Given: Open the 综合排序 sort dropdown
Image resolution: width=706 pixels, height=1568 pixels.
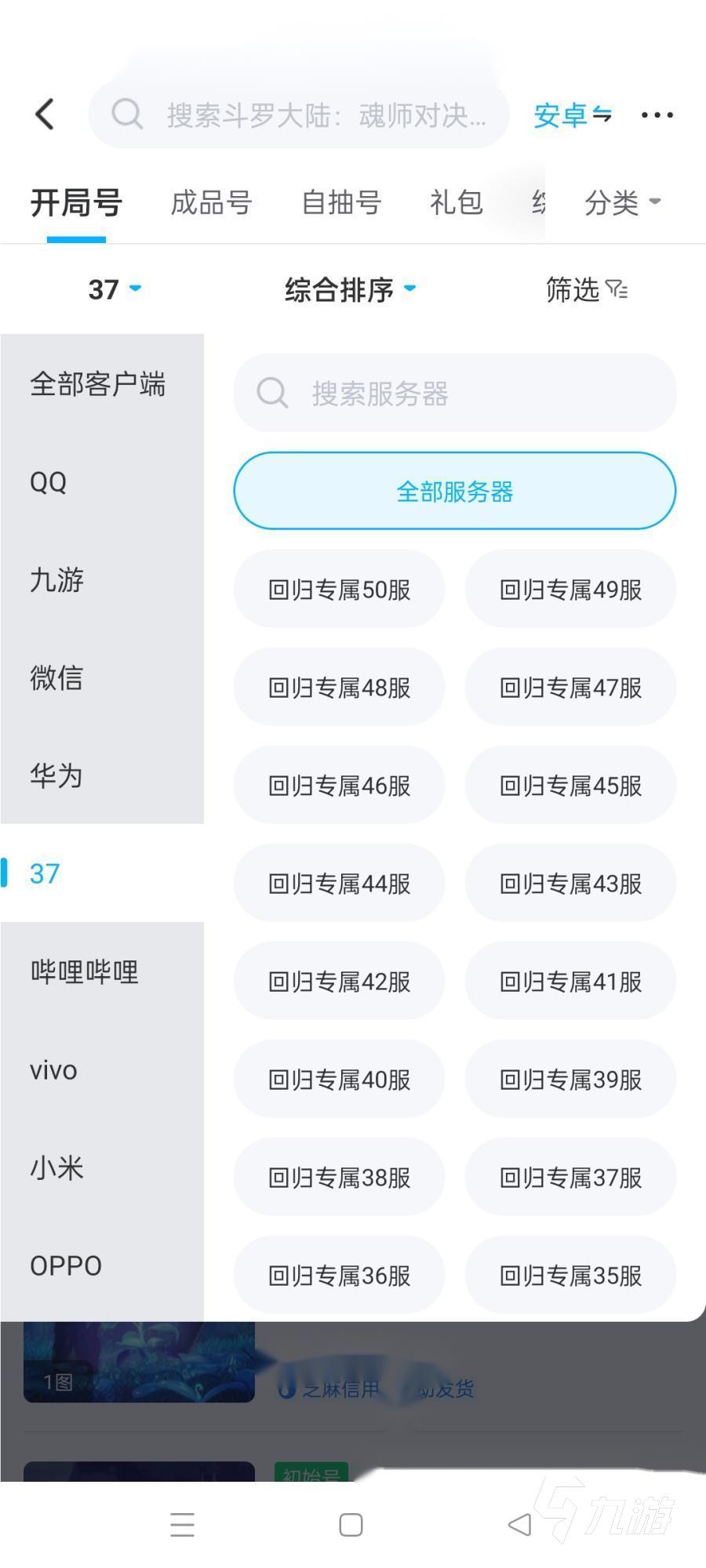Looking at the screenshot, I should [349, 290].
